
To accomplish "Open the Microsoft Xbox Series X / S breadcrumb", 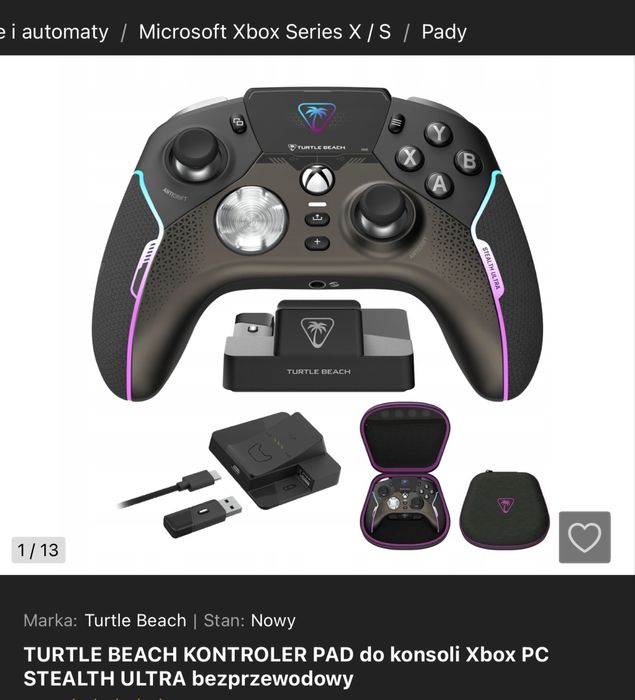I will click(264, 31).
